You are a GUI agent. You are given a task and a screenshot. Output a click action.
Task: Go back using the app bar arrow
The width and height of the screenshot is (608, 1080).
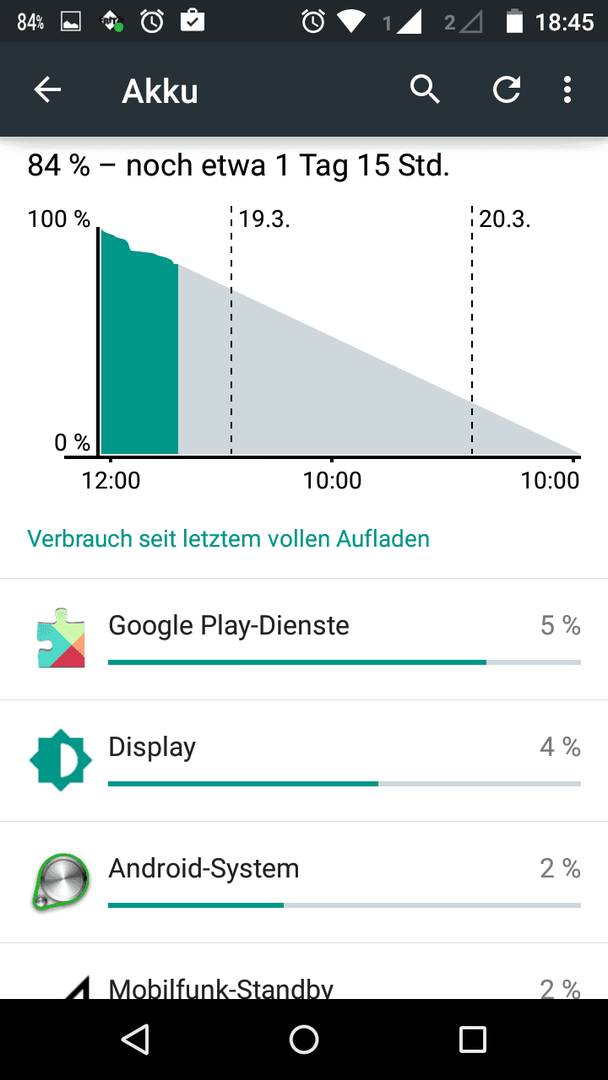tap(48, 90)
